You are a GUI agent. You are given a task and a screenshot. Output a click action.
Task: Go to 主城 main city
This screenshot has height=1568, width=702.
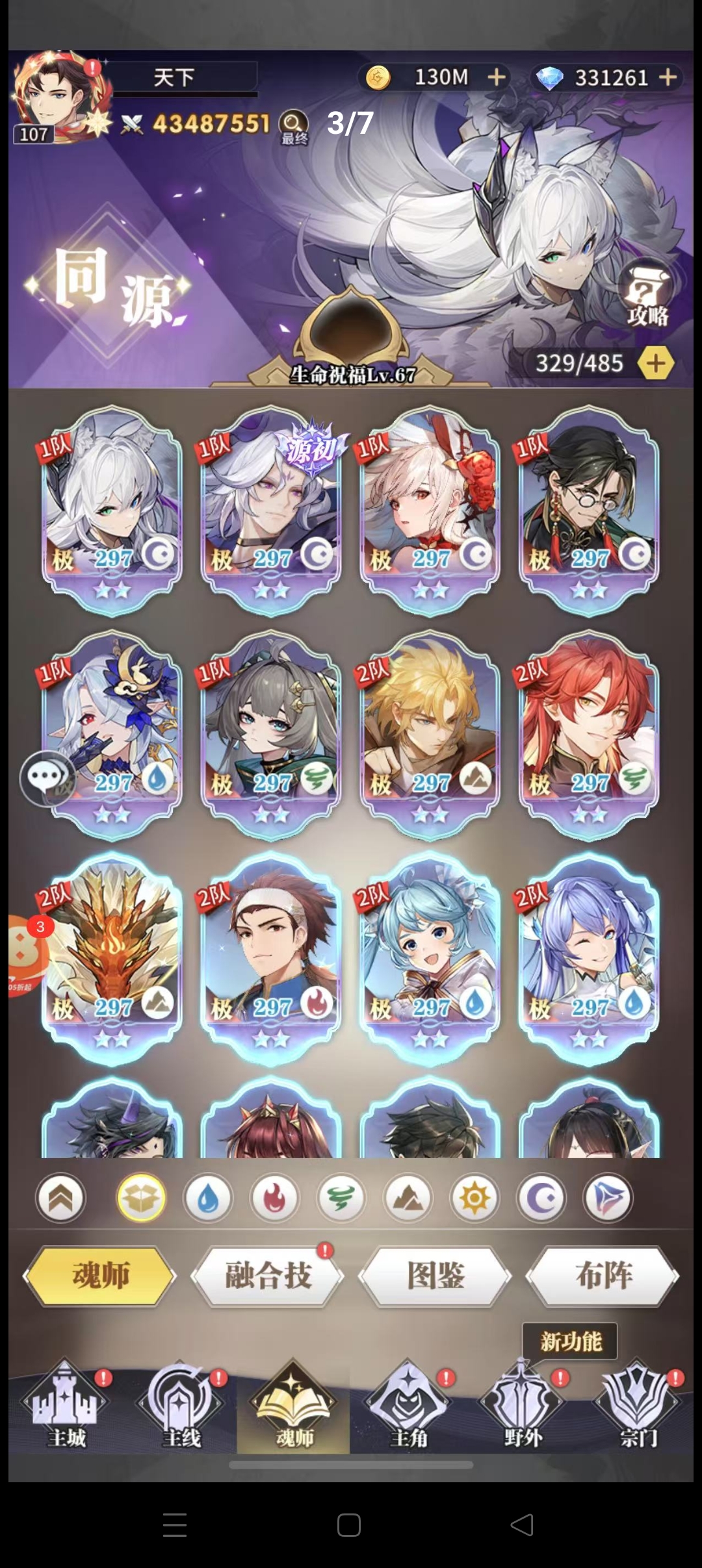pyautogui.click(x=65, y=1408)
